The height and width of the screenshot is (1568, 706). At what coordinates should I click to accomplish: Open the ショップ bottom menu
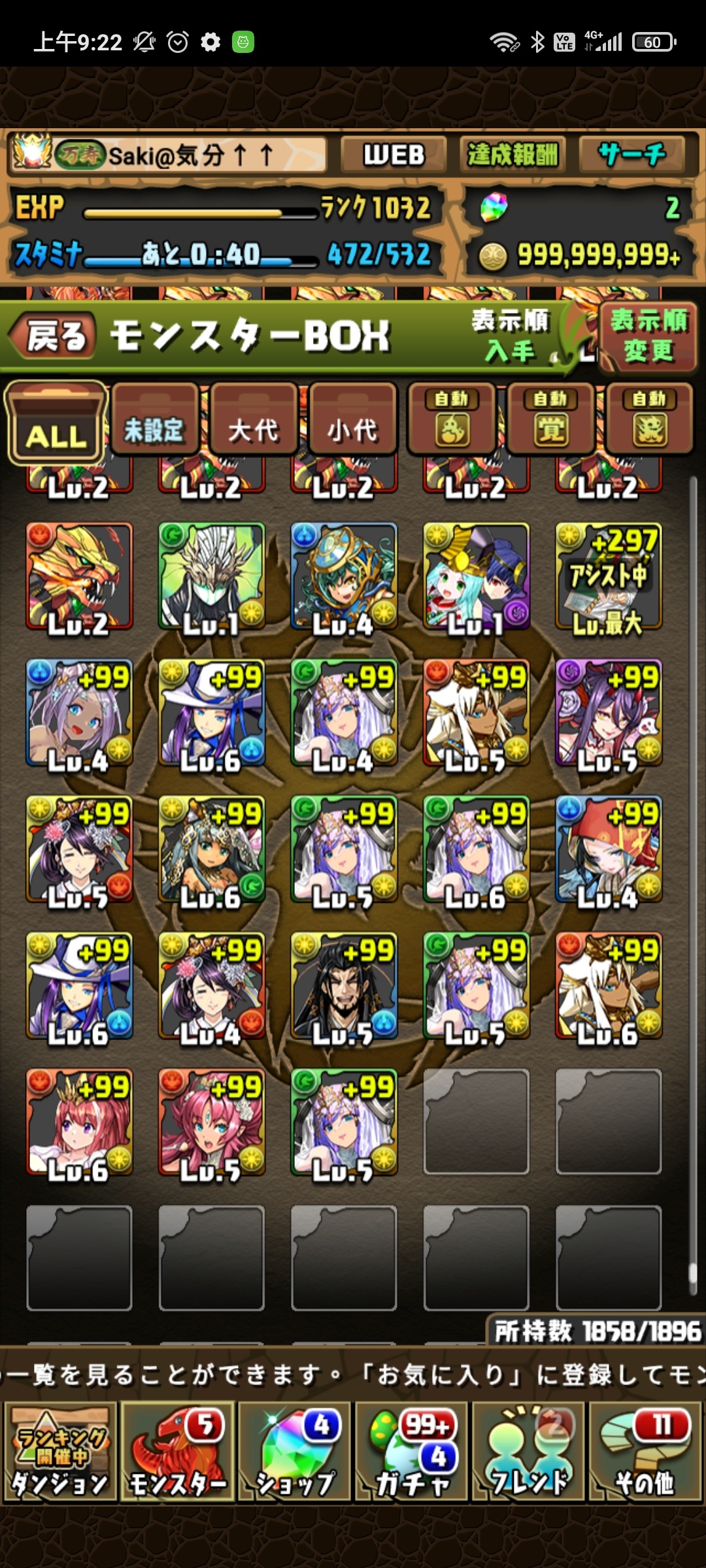(295, 1452)
